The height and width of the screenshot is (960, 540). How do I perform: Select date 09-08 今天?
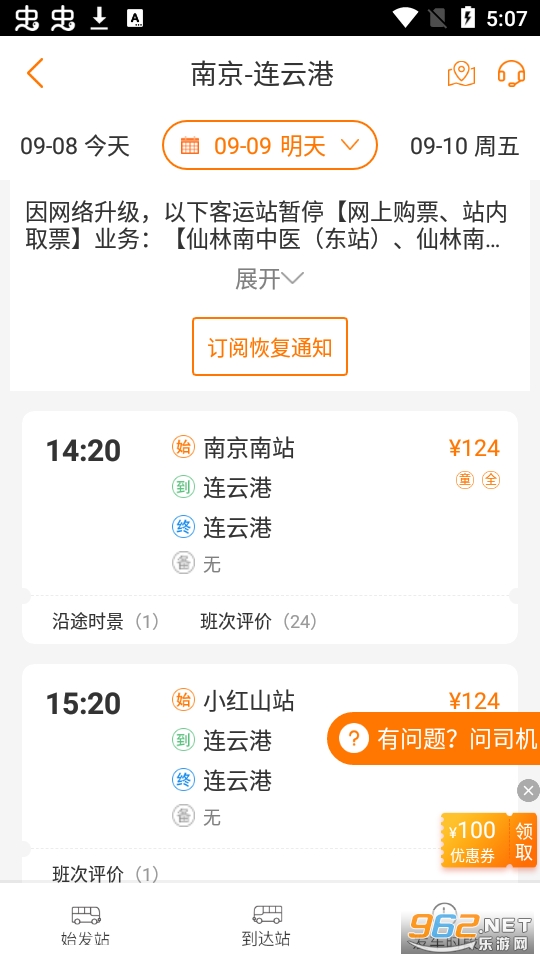75,146
